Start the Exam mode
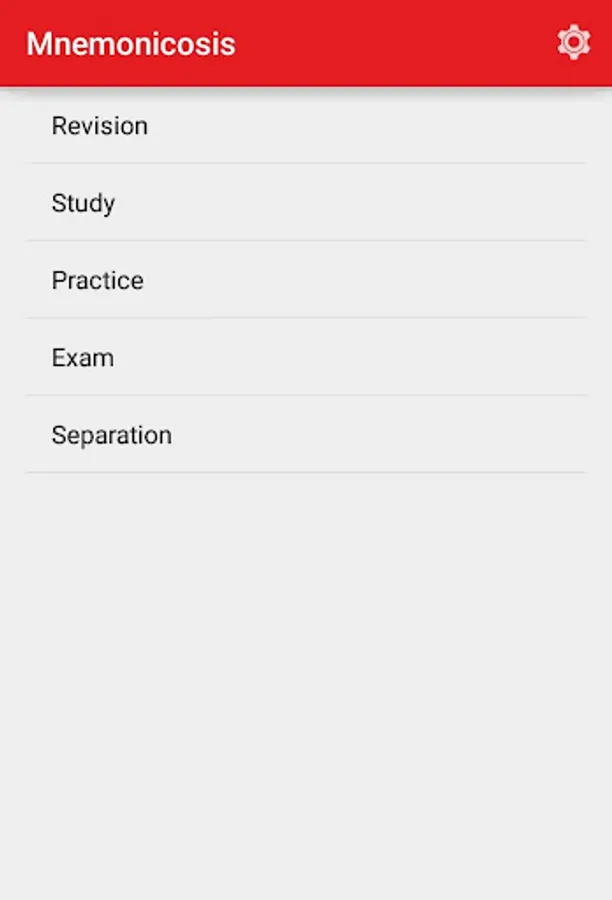The image size is (612, 900). [83, 358]
